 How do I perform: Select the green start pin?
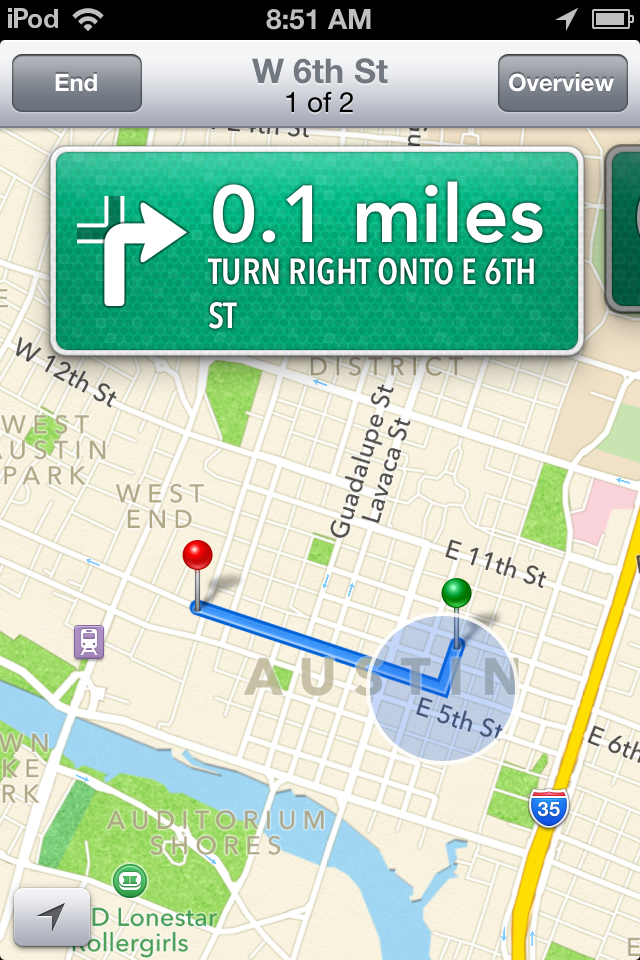click(x=456, y=594)
